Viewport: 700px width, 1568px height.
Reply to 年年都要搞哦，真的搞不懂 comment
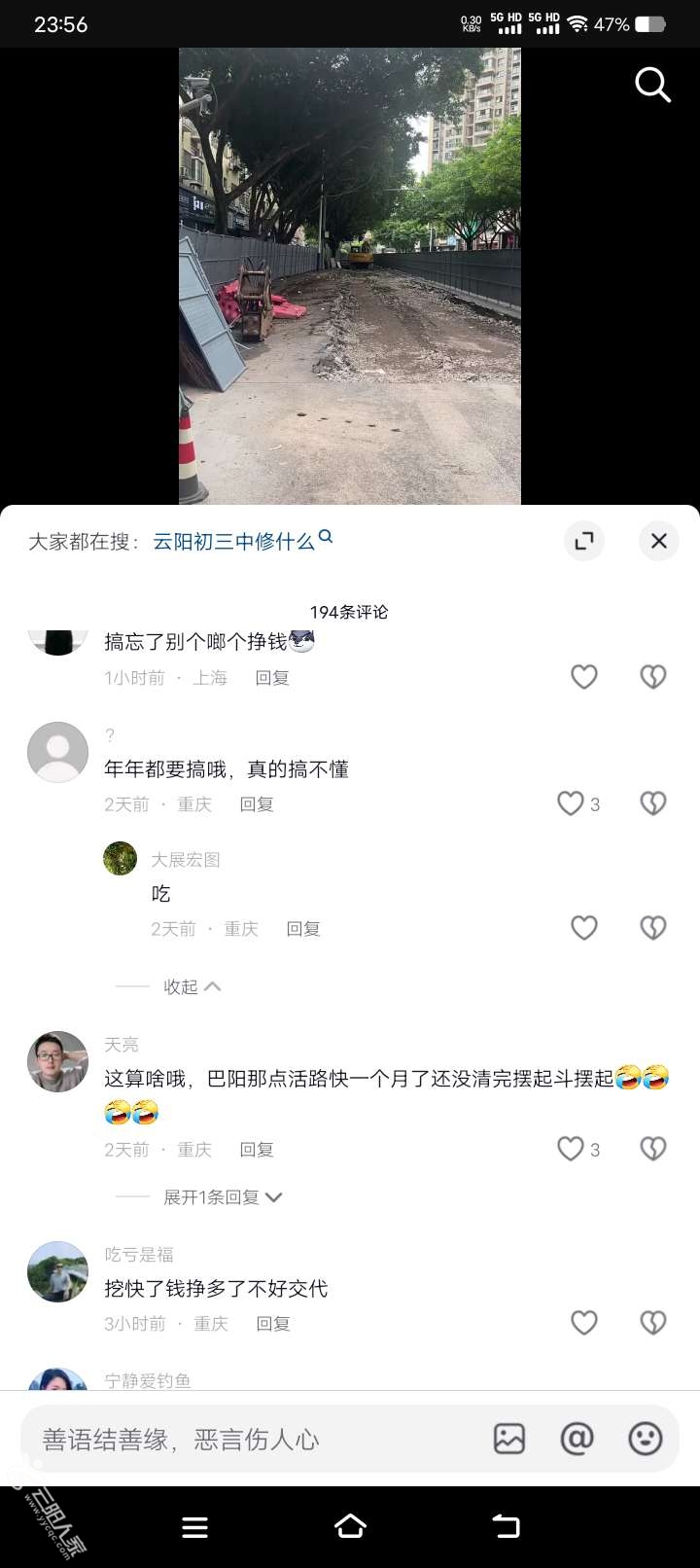pyautogui.click(x=257, y=804)
